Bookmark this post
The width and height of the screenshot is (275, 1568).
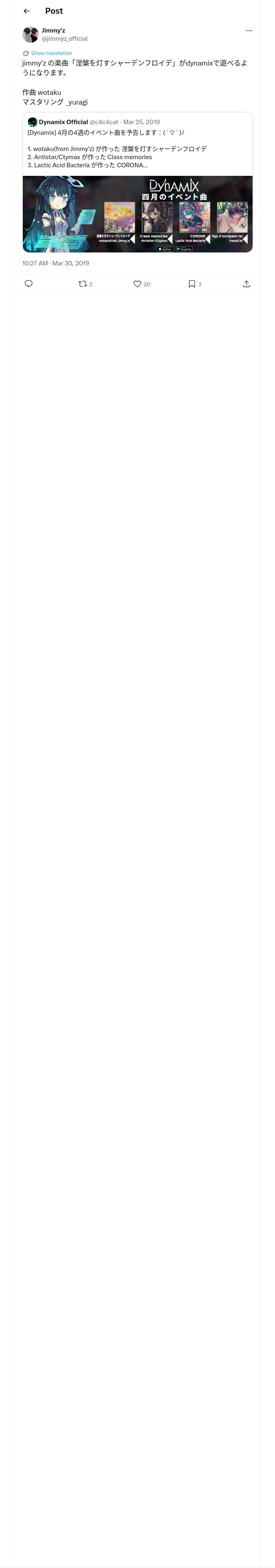[x=194, y=284]
